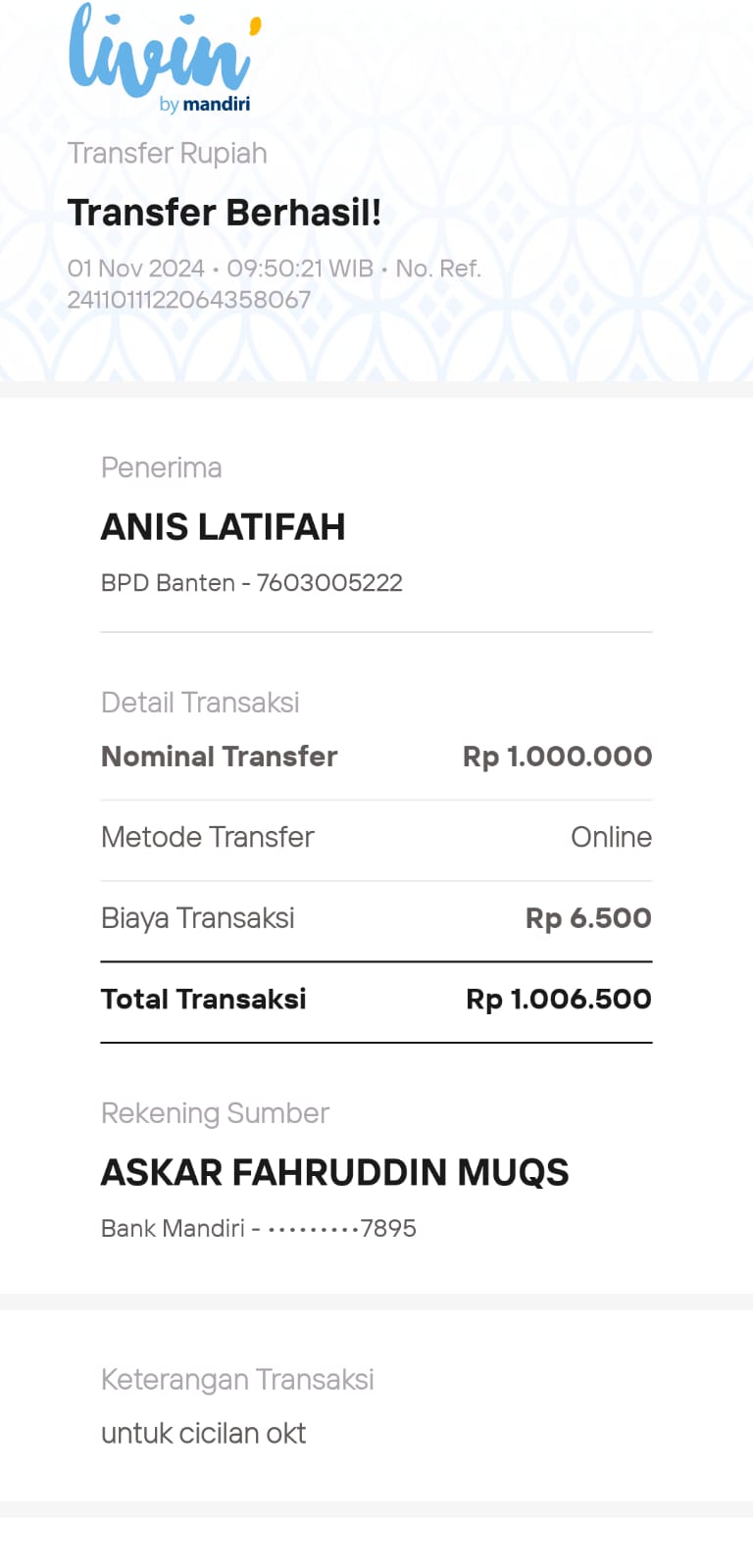
Task: Click the Bank Mandiri source bank label
Action: (172, 1228)
